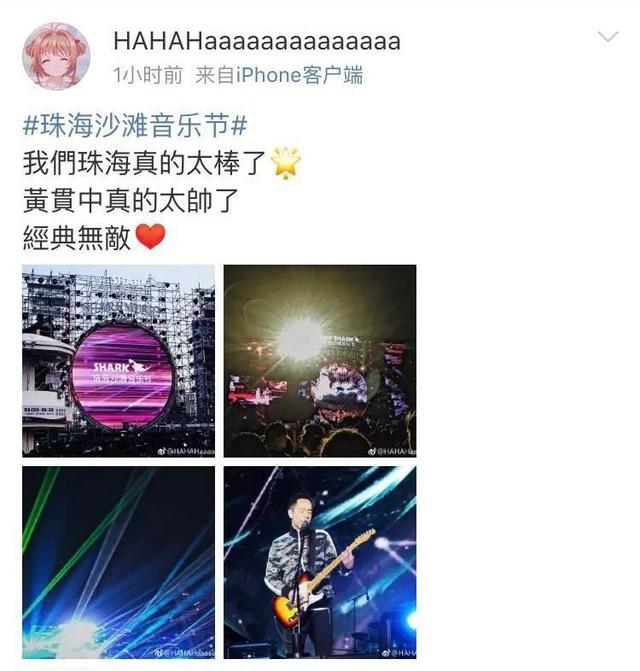The image size is (640, 671).
Task: Open the HAHAHaaaaaaaaaaaaaa username profile
Action: (x=256, y=41)
